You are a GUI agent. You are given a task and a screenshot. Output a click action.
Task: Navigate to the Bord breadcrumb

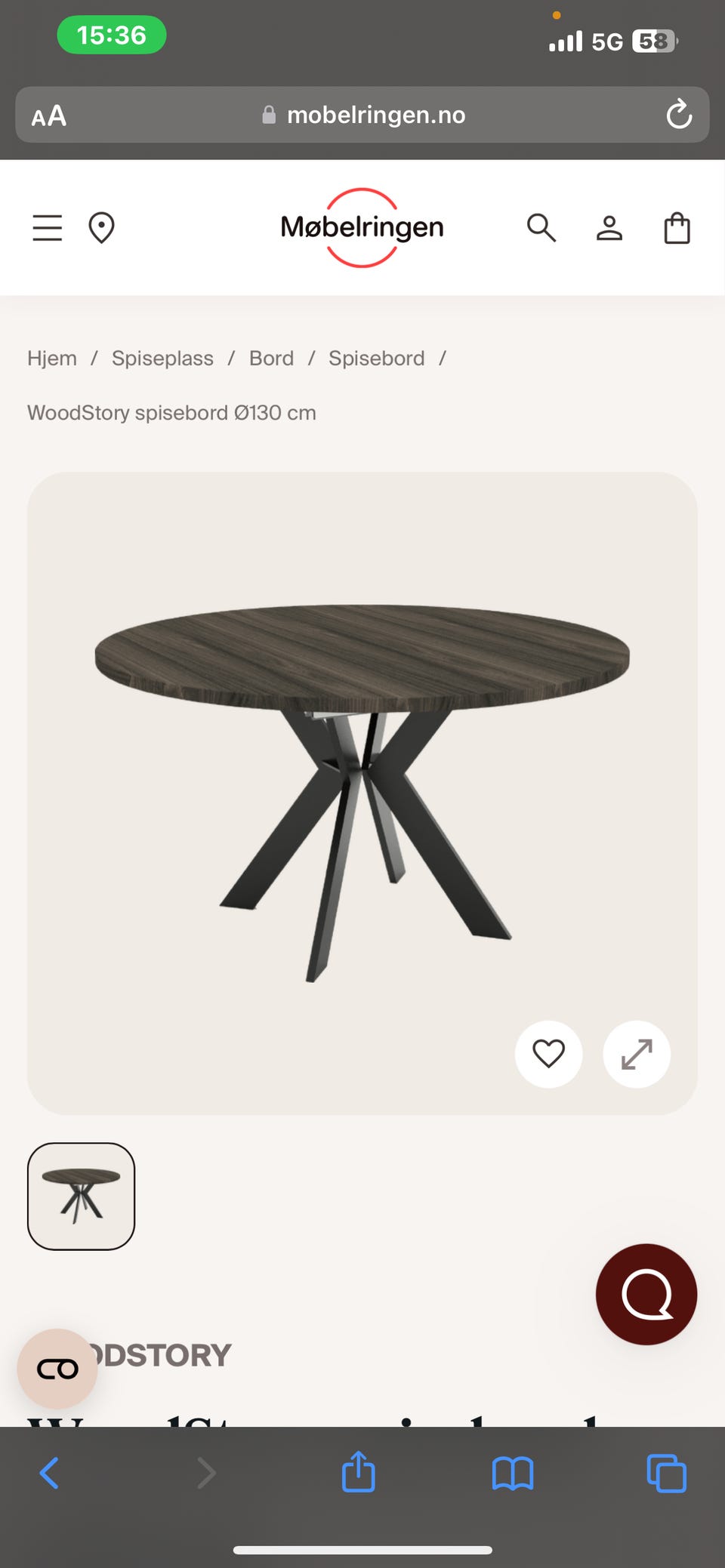[271, 358]
